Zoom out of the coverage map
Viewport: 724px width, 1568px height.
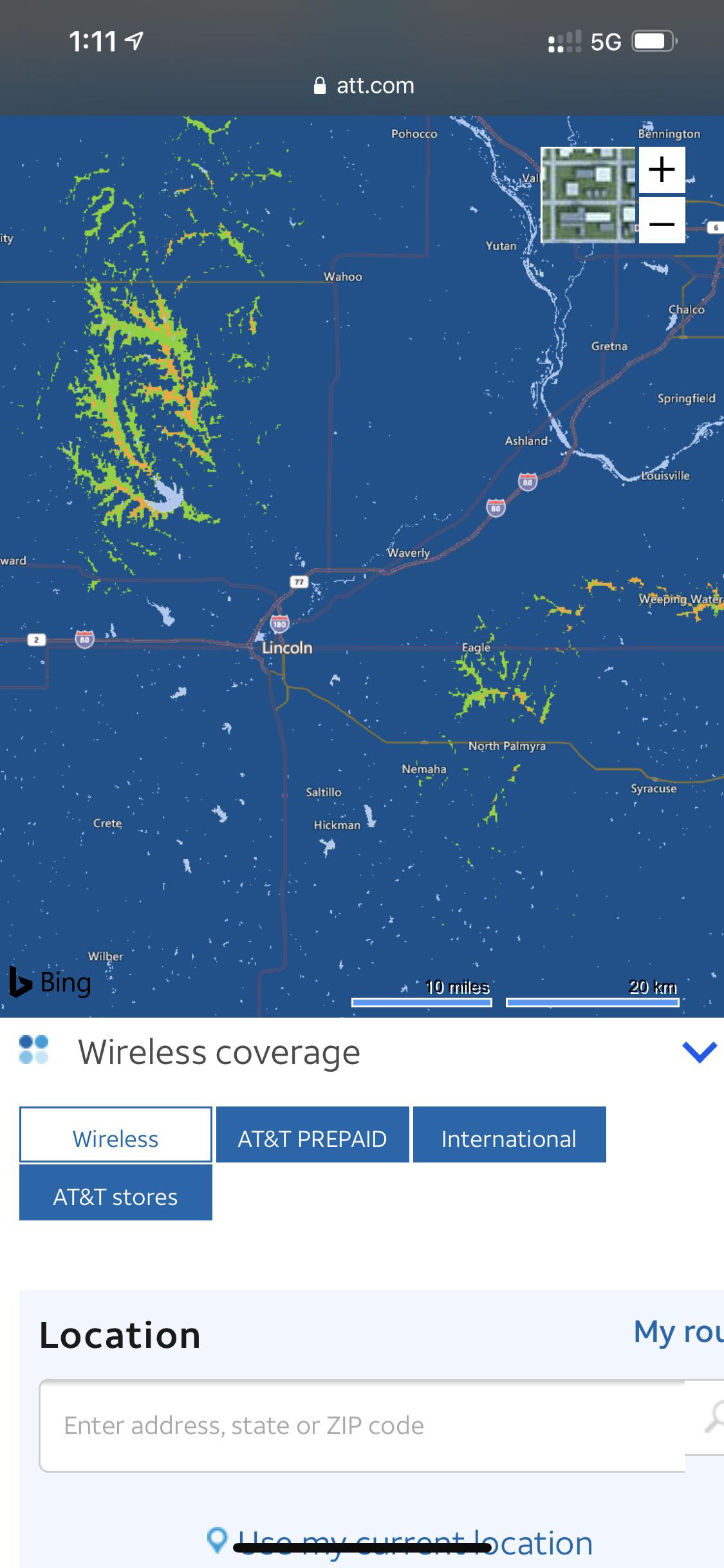[662, 223]
